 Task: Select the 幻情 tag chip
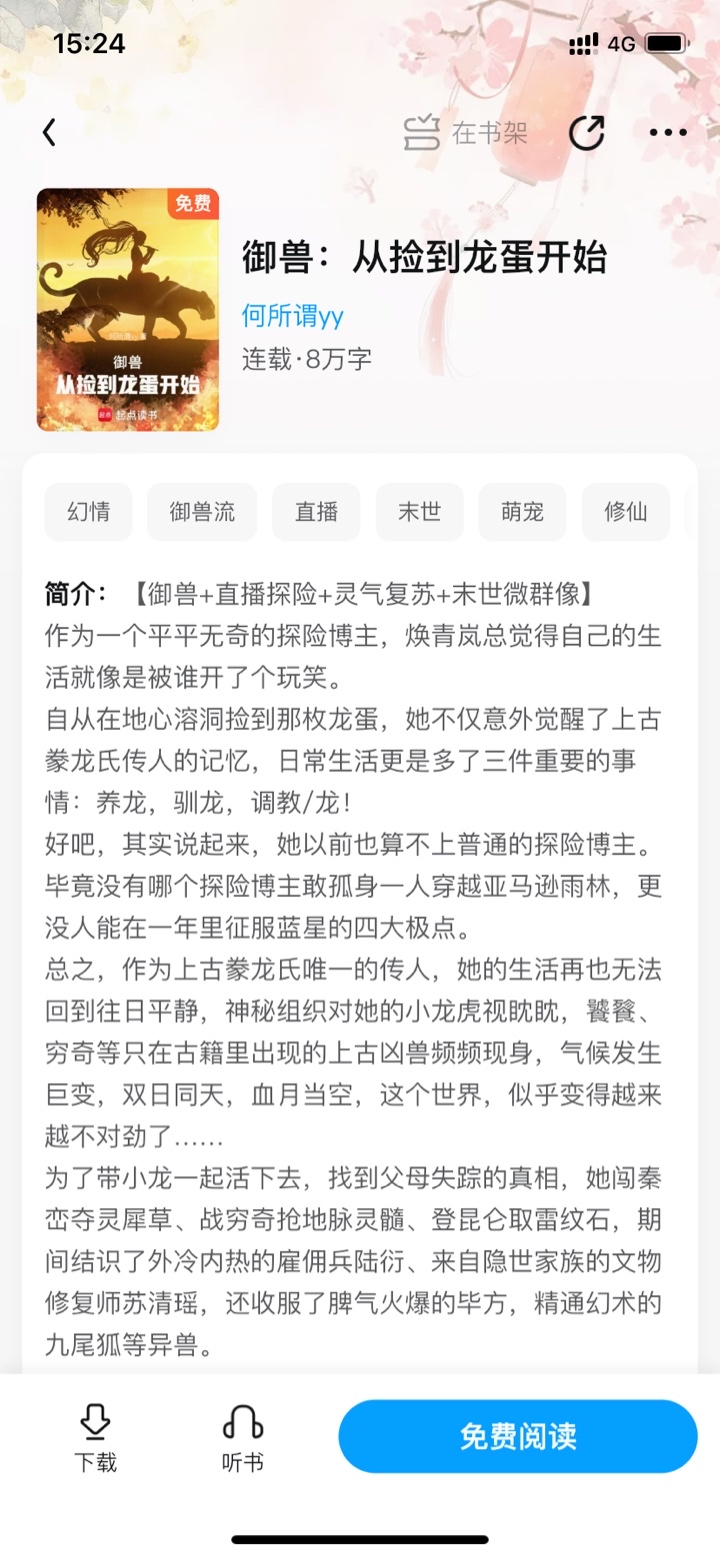point(89,512)
